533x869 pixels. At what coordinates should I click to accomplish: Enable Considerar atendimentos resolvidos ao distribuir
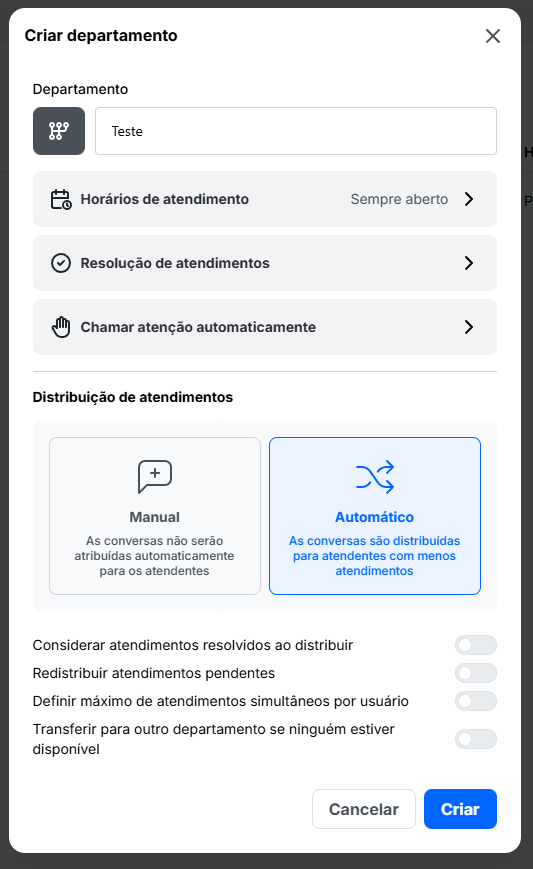(x=476, y=645)
